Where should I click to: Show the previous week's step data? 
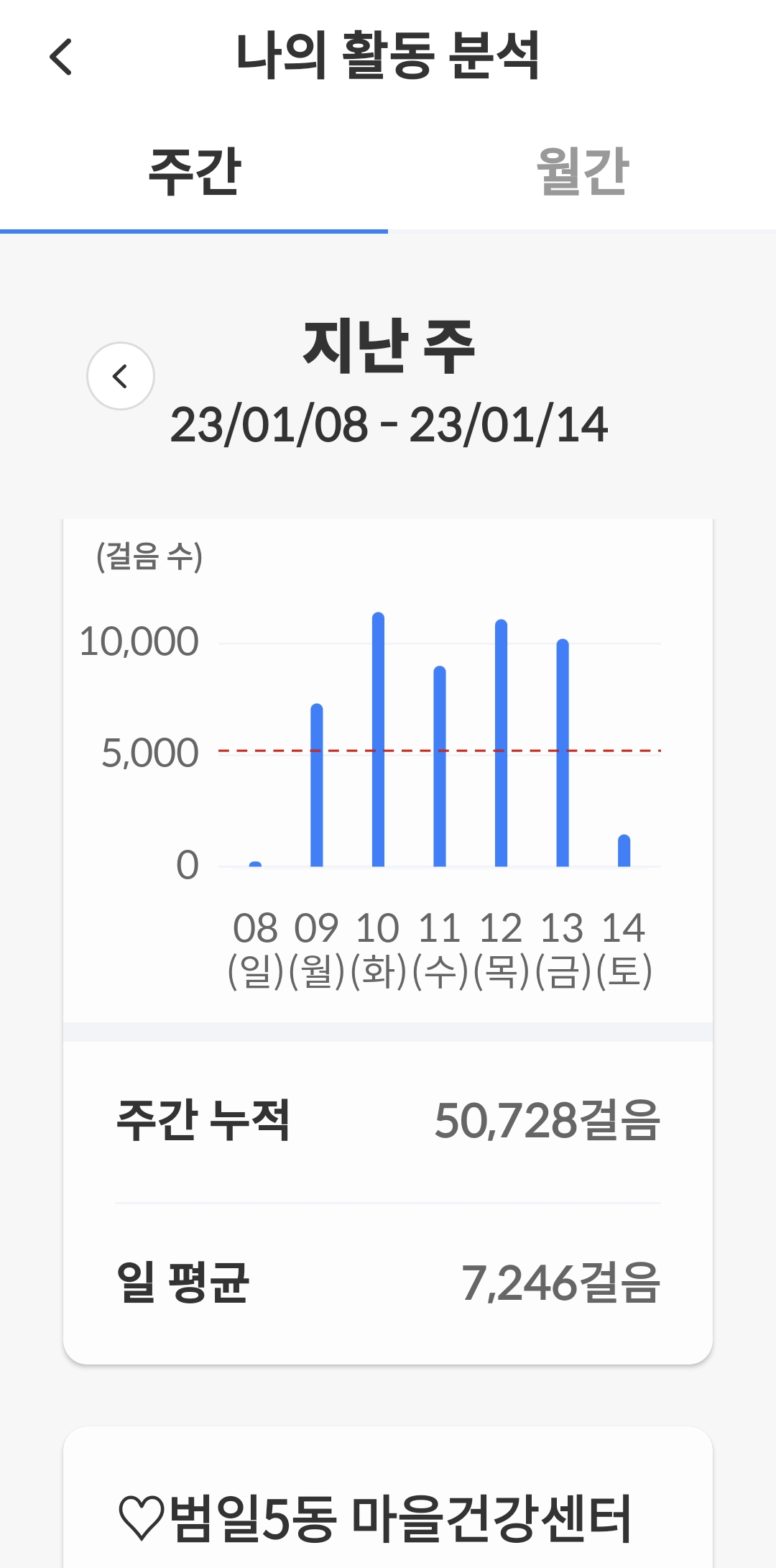[x=121, y=376]
